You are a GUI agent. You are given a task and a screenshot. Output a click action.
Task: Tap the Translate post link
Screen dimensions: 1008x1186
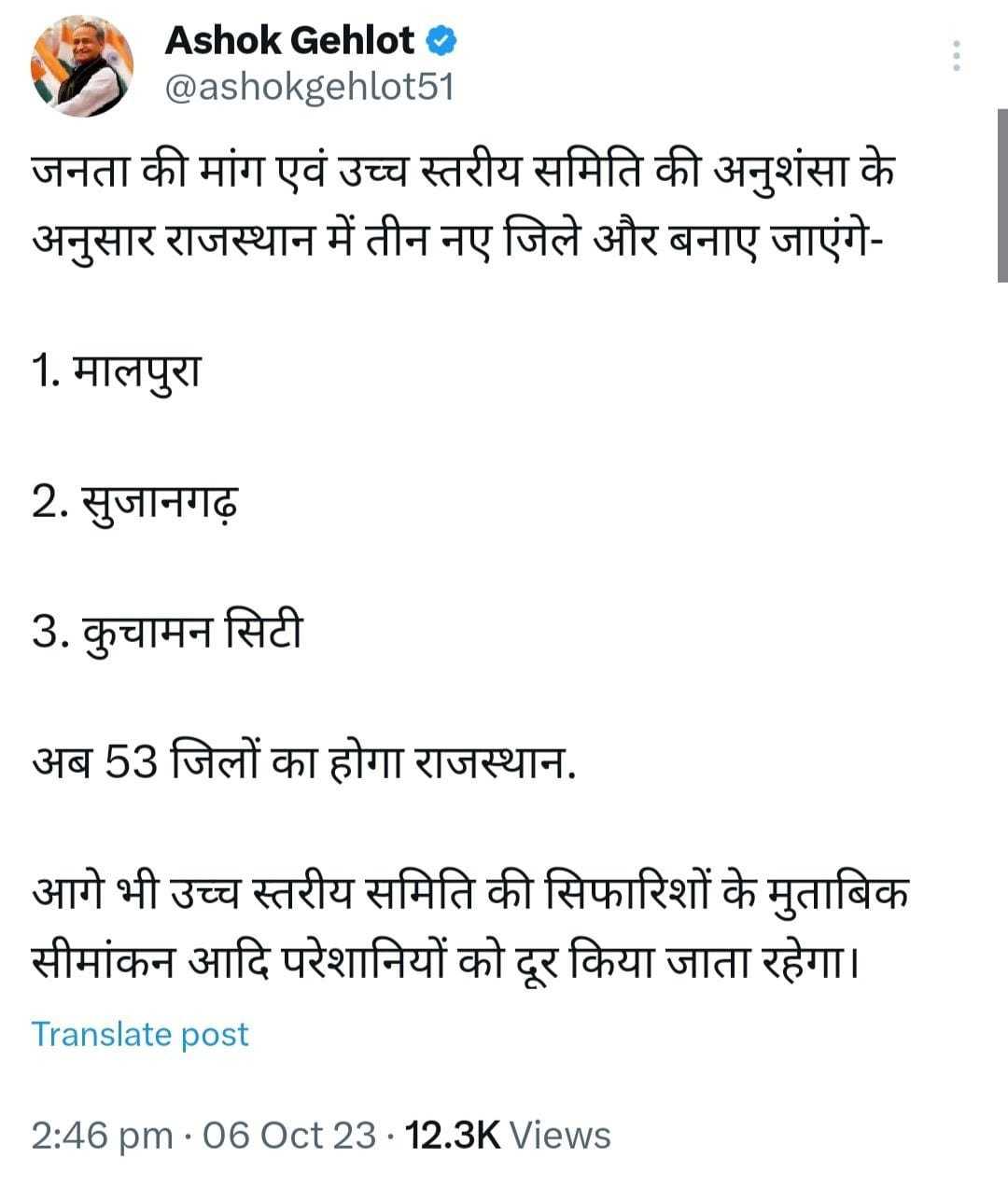click(140, 1034)
